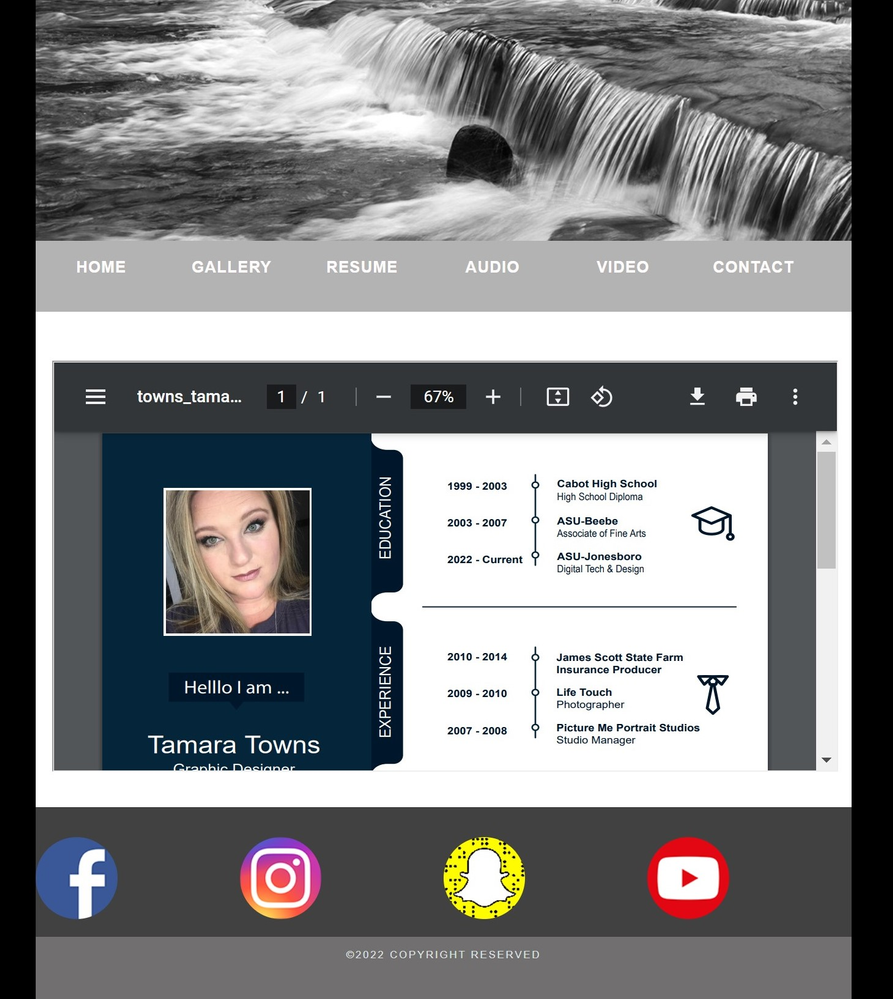Switch to the RESUME page
Screen dimensions: 893x999
362,267
